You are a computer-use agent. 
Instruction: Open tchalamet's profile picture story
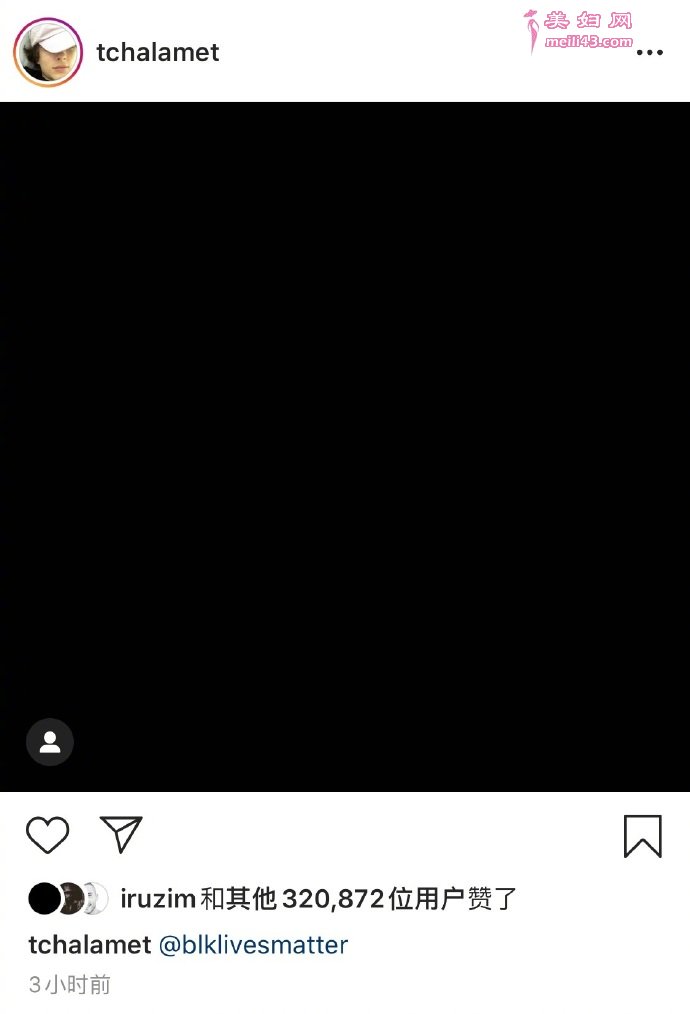tap(48, 53)
